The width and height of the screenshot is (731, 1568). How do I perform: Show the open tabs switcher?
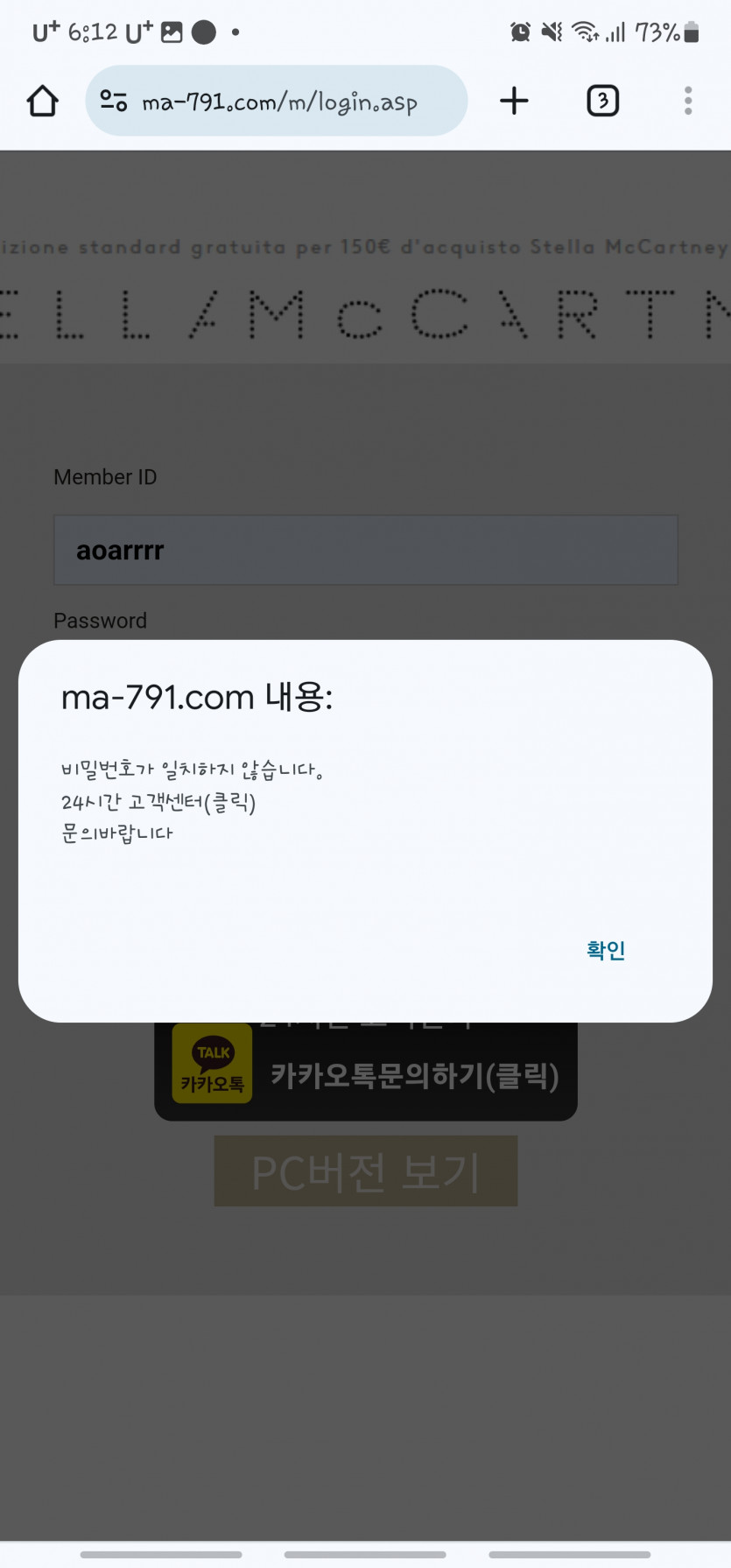tap(602, 102)
